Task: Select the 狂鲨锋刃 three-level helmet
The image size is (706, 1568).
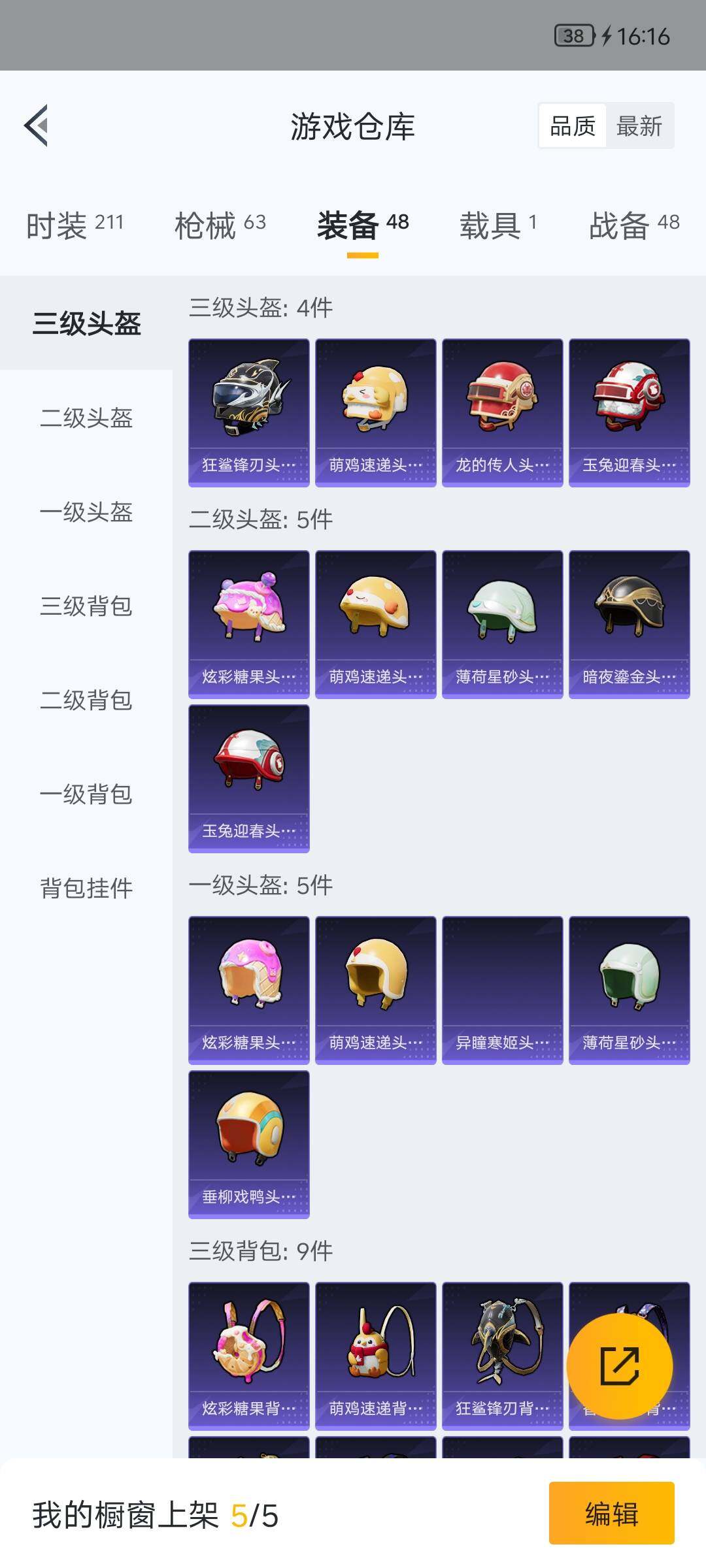Action: [248, 405]
